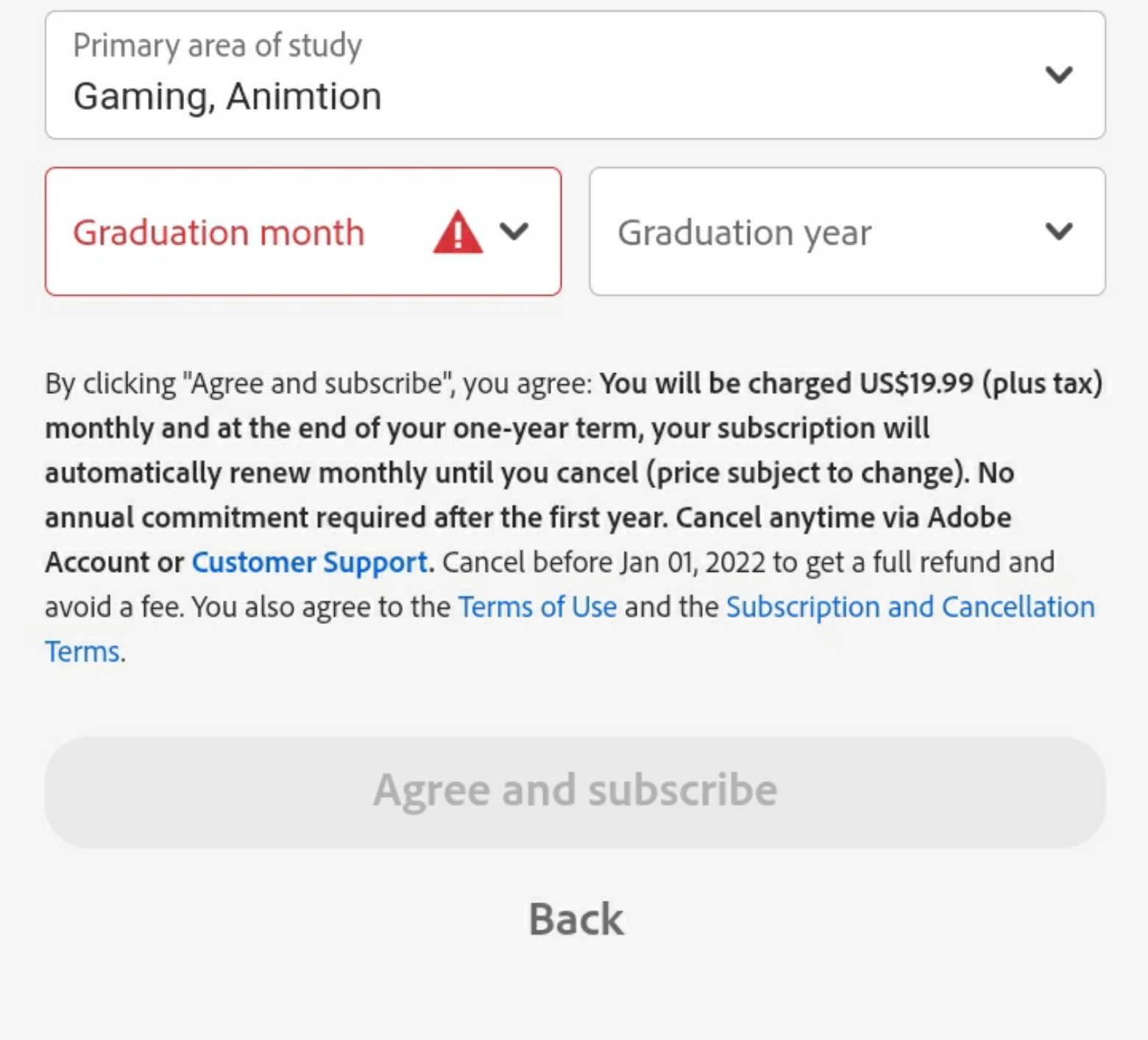The width and height of the screenshot is (1148, 1040).
Task: View Subscription and Cancellation Terms
Action: click(910, 607)
